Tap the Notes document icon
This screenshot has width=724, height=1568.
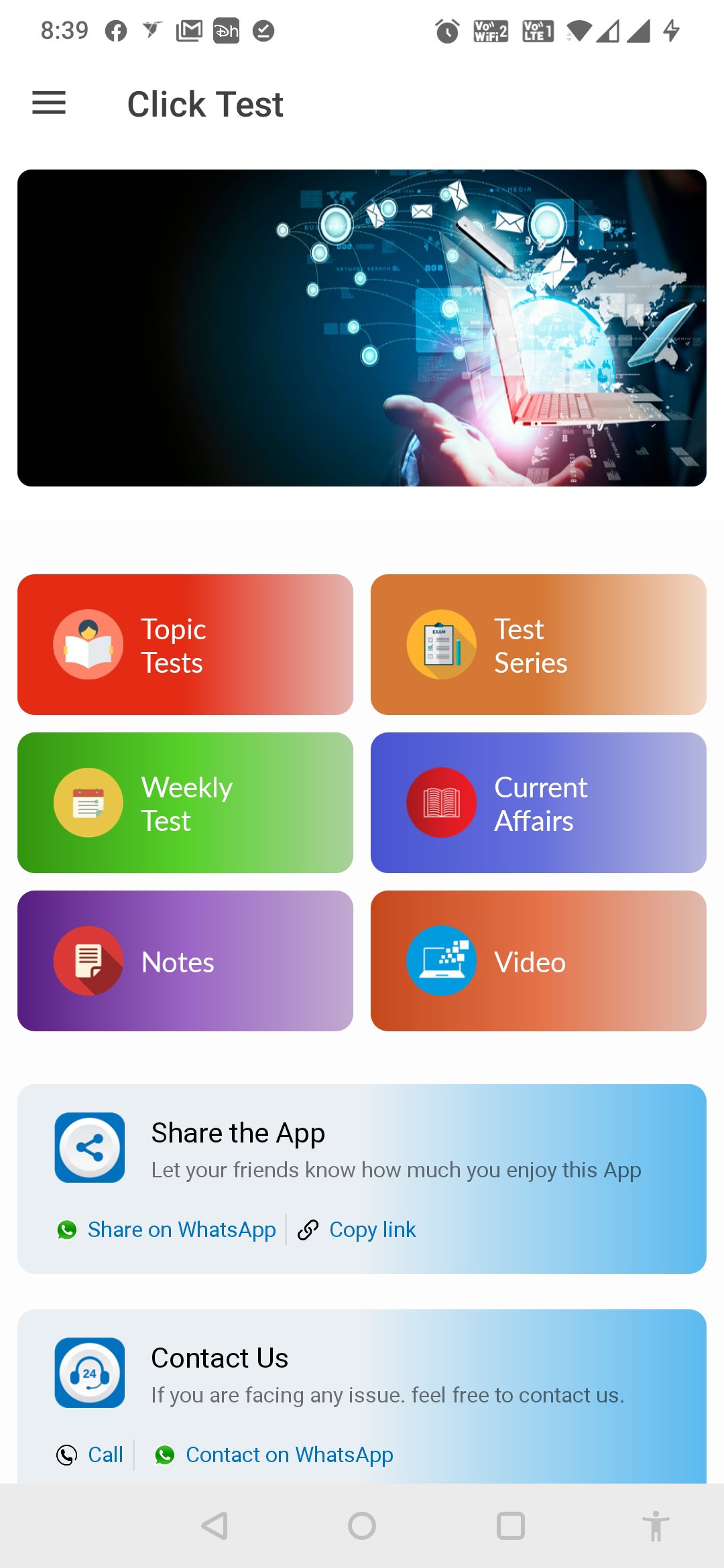[x=87, y=960]
